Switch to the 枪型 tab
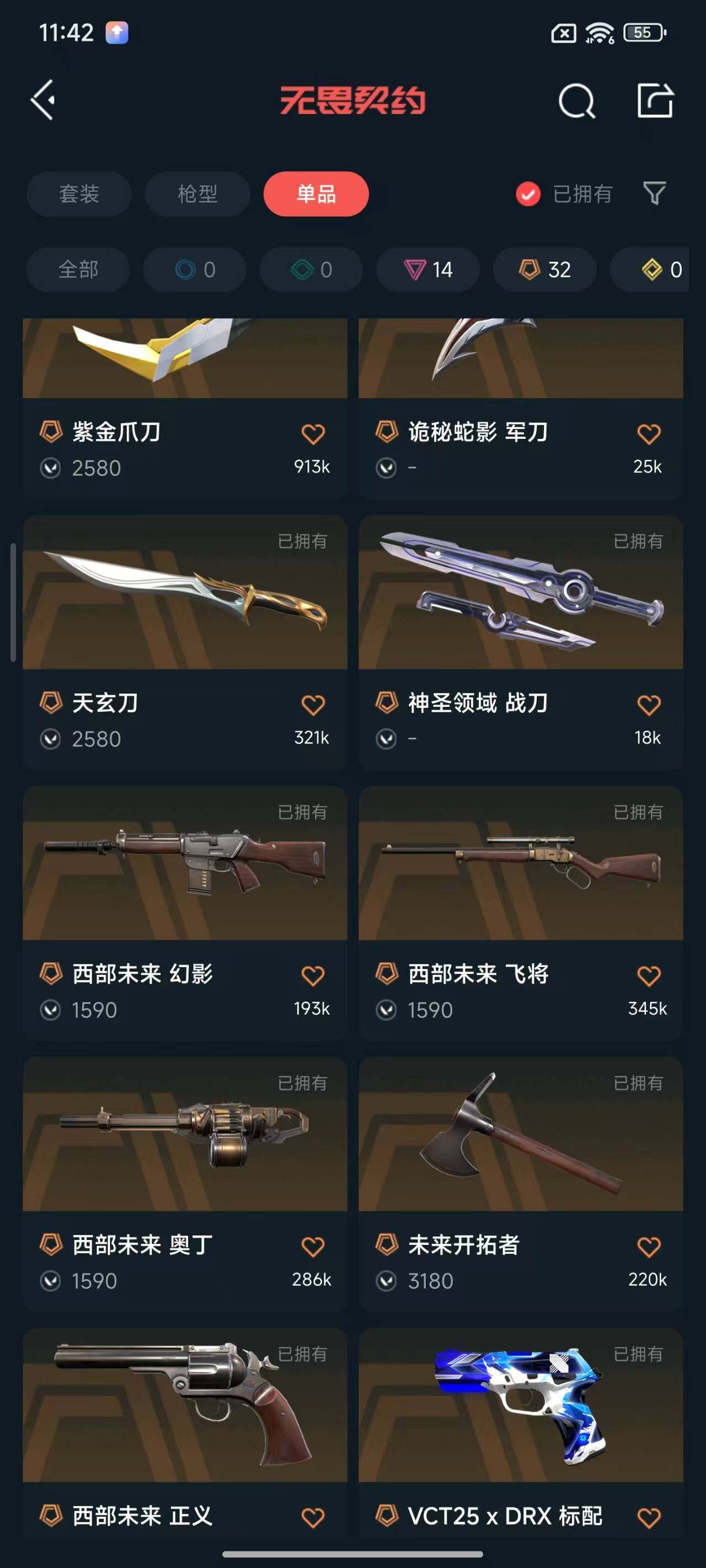 (x=197, y=194)
